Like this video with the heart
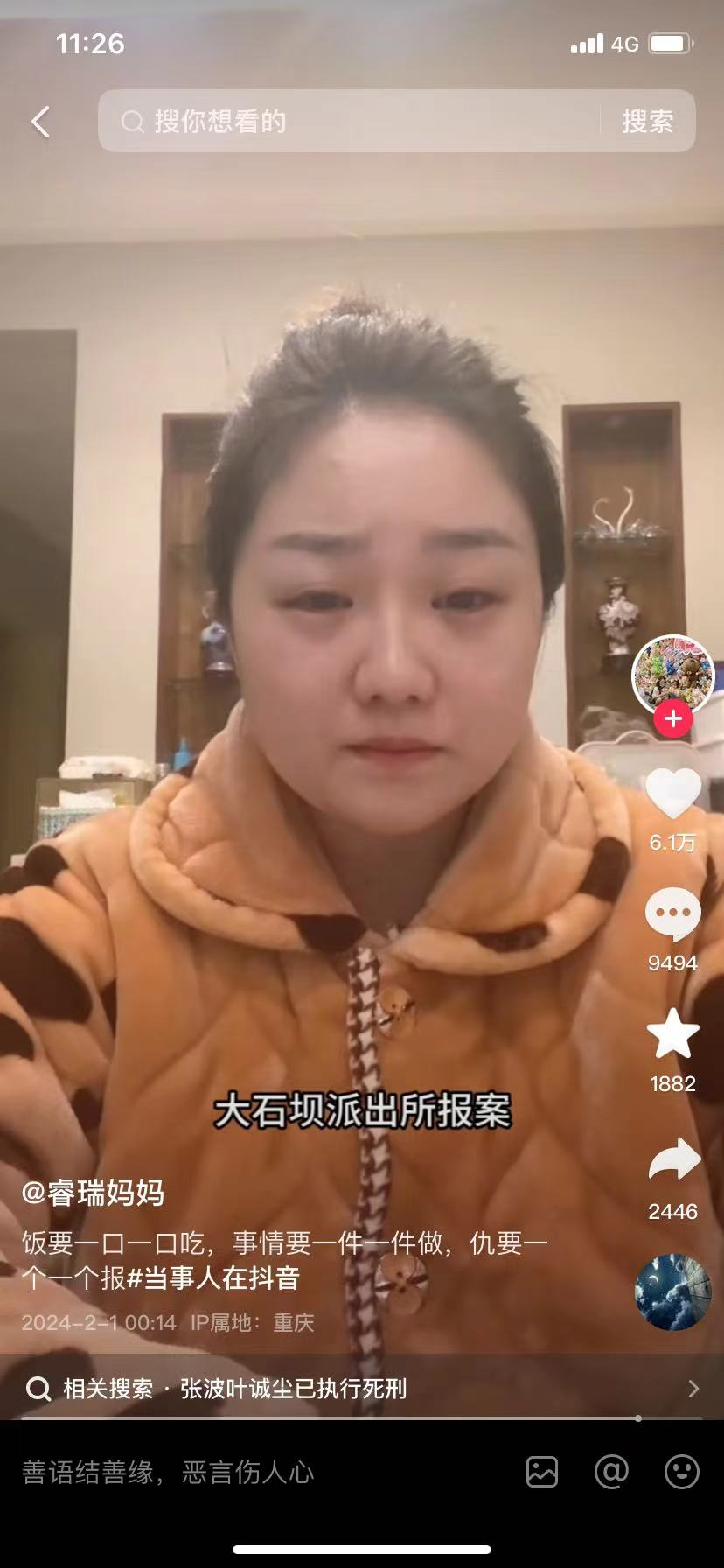 [672, 793]
